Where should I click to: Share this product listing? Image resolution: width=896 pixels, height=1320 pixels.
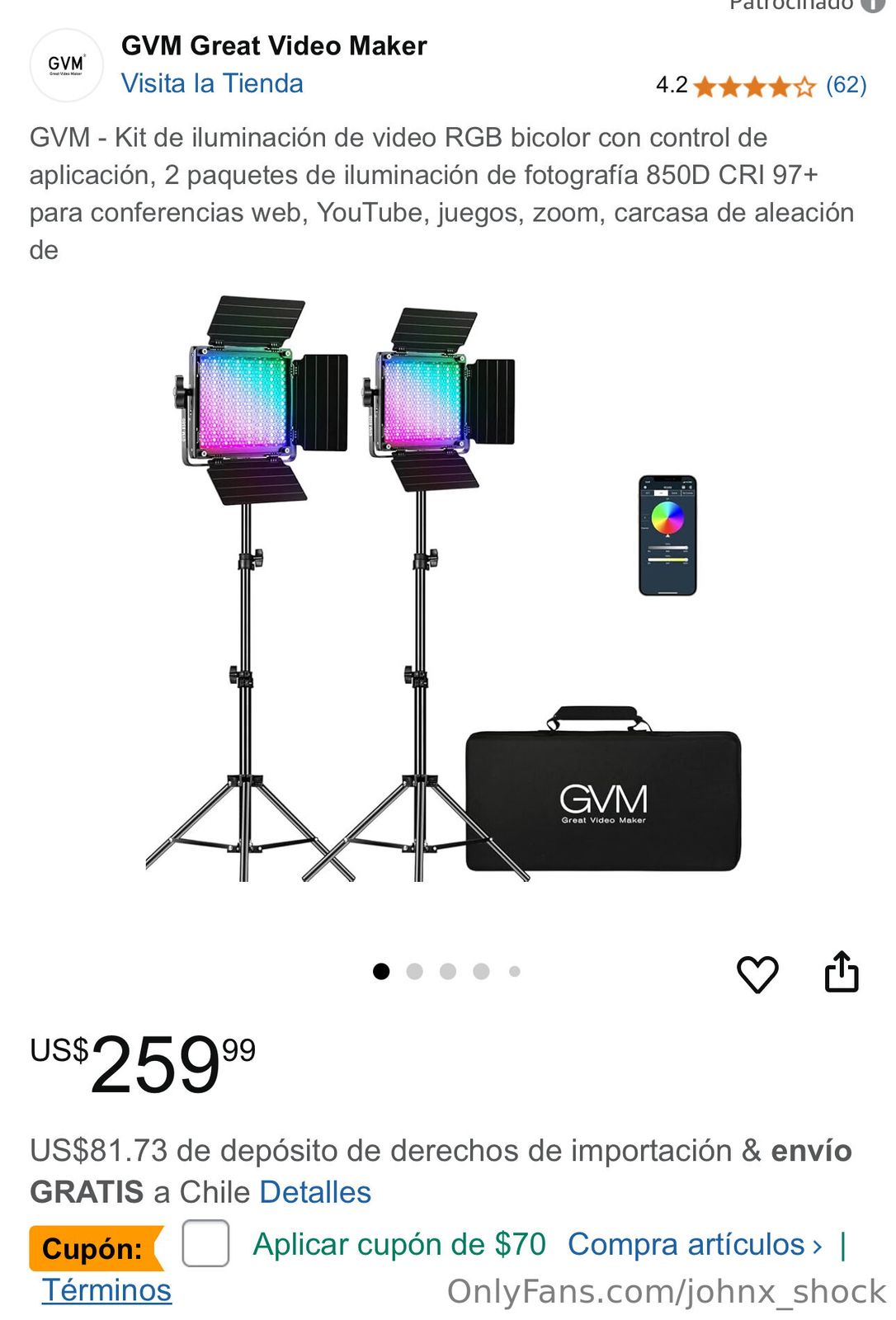[842, 972]
